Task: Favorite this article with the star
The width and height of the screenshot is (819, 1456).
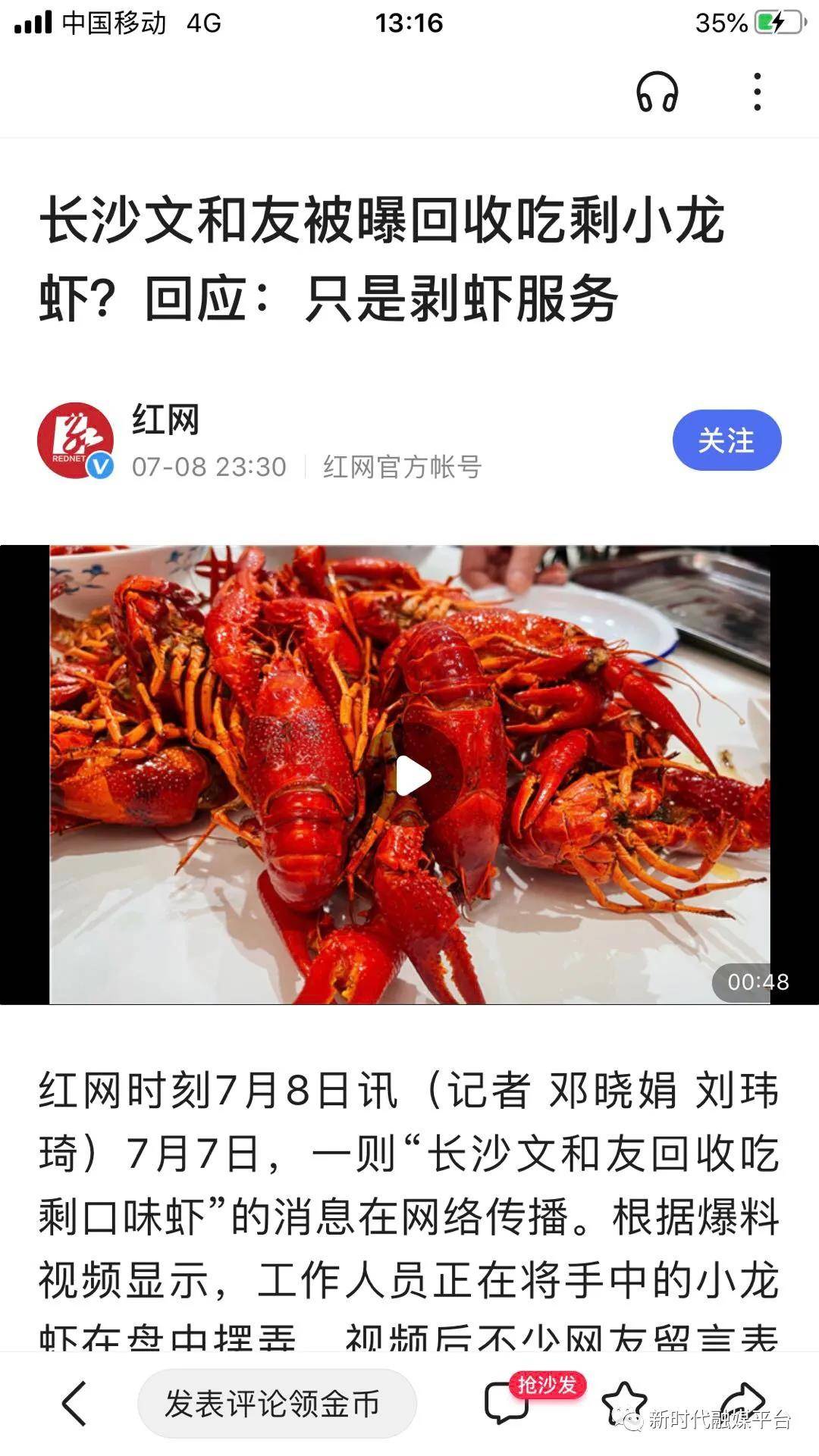Action: click(x=623, y=1402)
